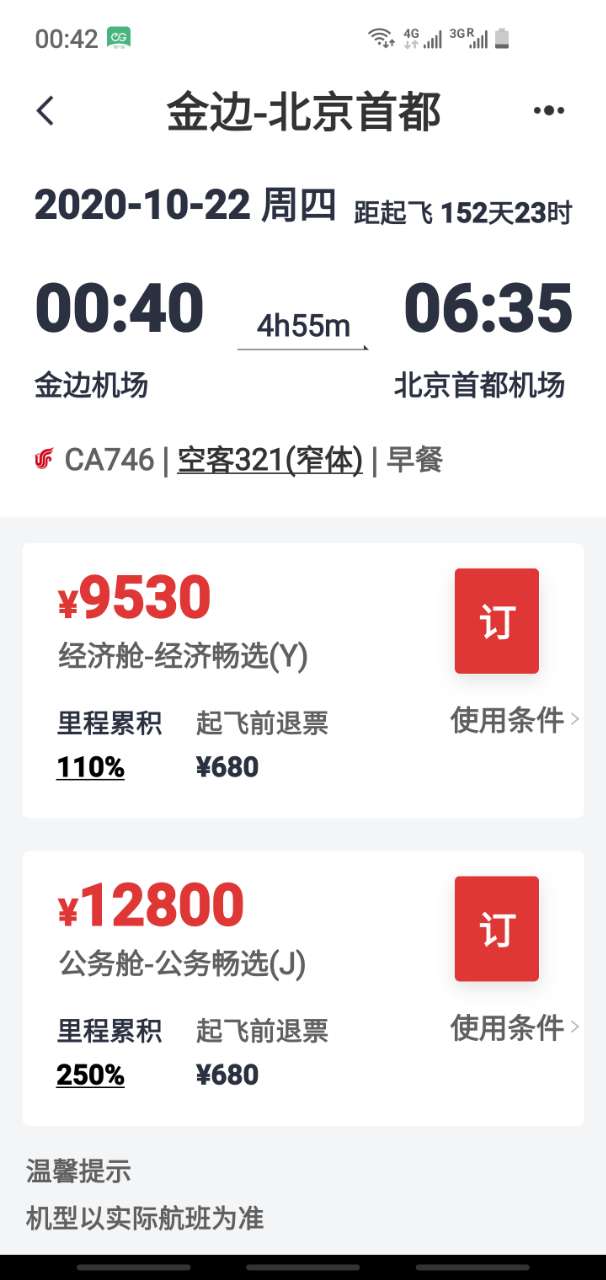Open the 110% mileage accrual details
This screenshot has height=1280, width=606.
pyautogui.click(x=90, y=767)
